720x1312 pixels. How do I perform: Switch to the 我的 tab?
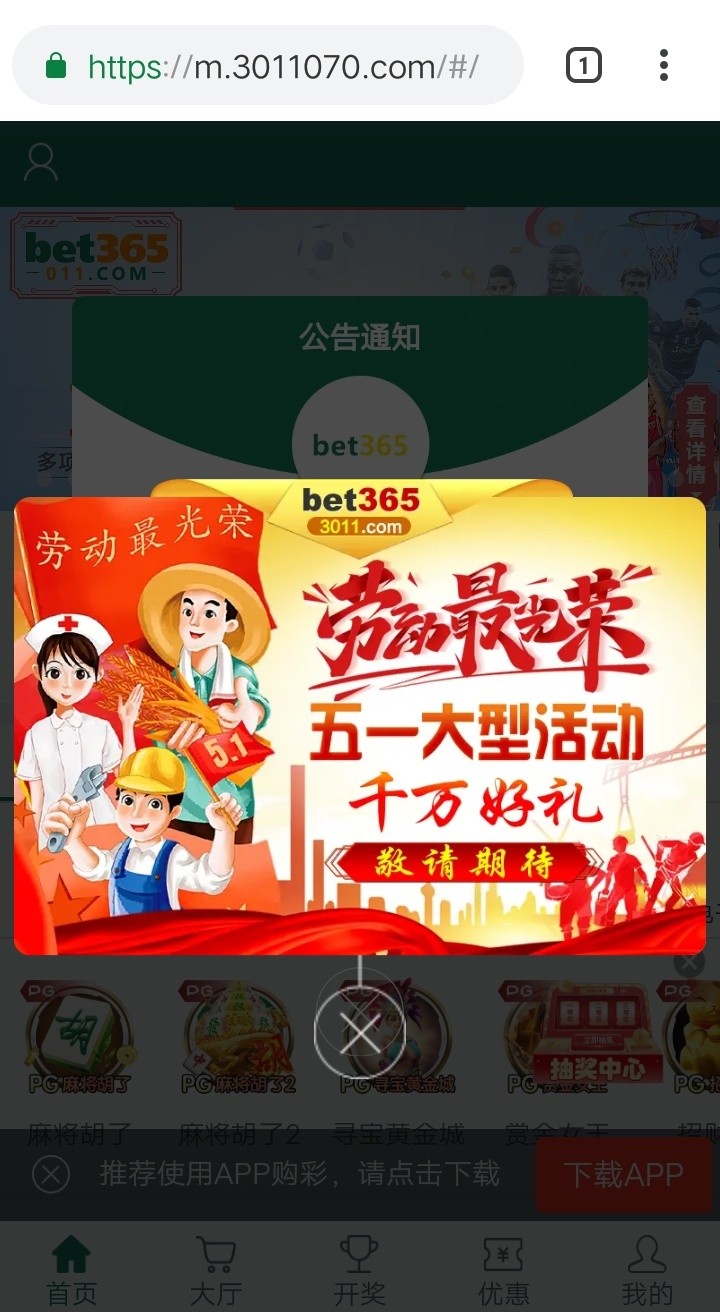coord(647,1270)
